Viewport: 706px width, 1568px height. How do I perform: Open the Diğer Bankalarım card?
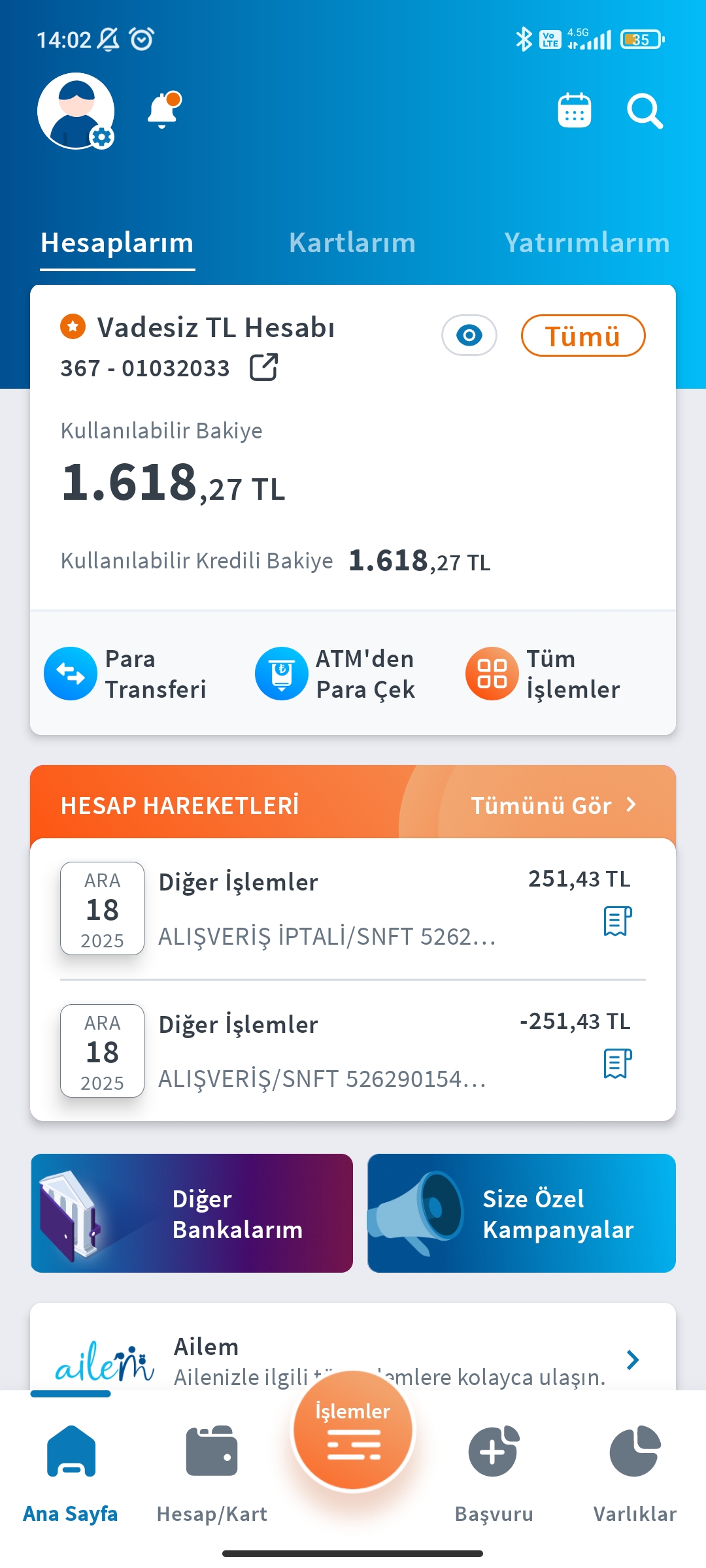[x=192, y=1213]
